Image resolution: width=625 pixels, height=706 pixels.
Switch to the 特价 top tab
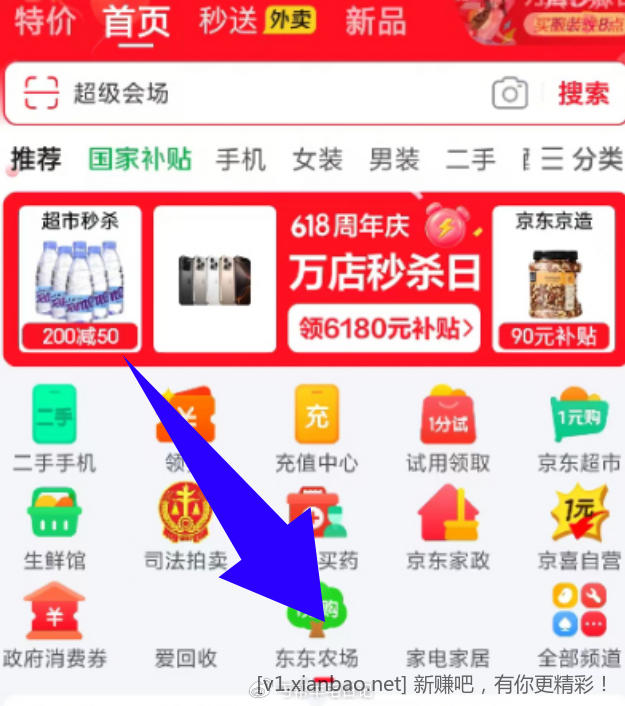point(46,22)
